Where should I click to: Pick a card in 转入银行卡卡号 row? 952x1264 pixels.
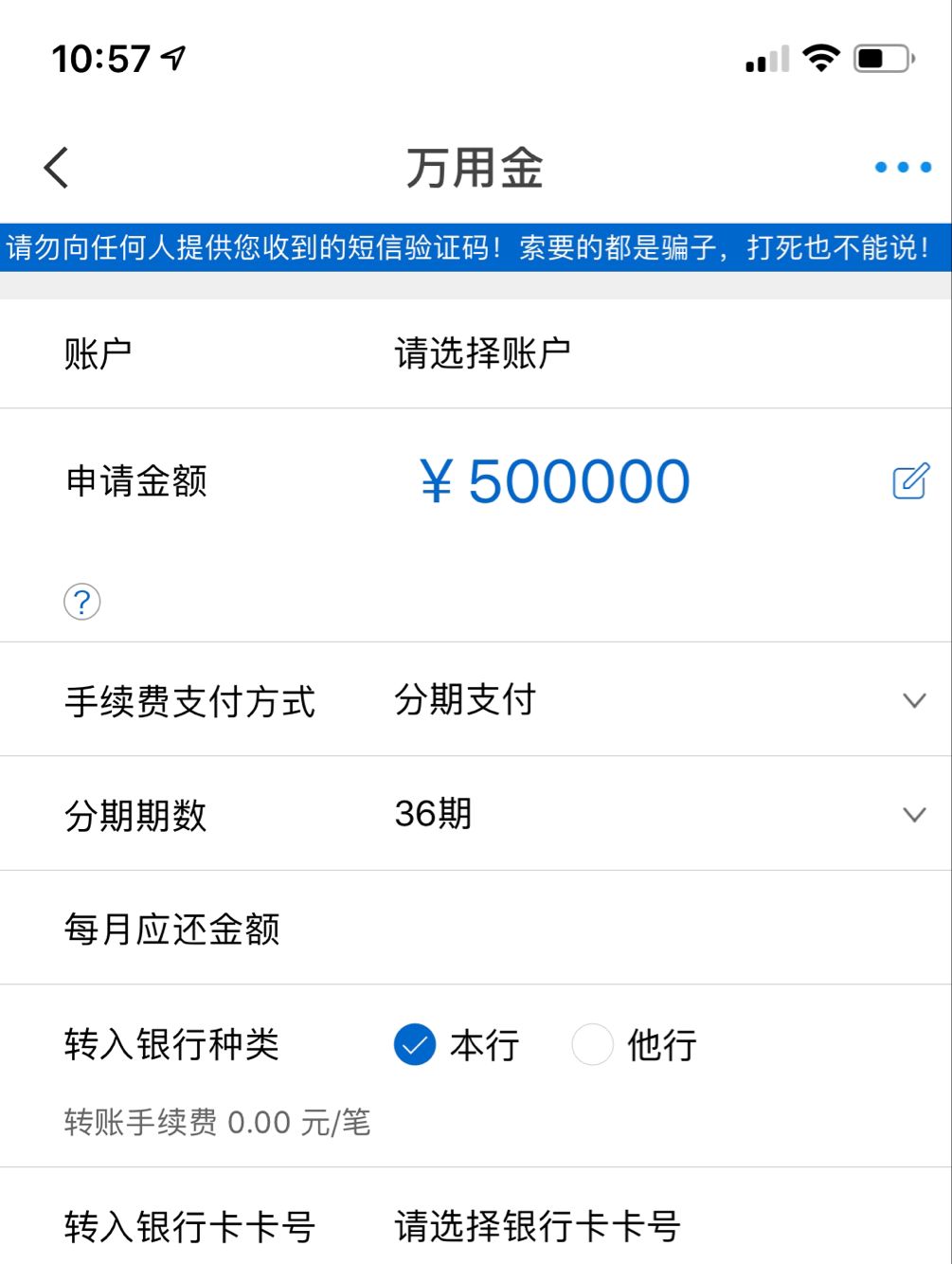537,1226
